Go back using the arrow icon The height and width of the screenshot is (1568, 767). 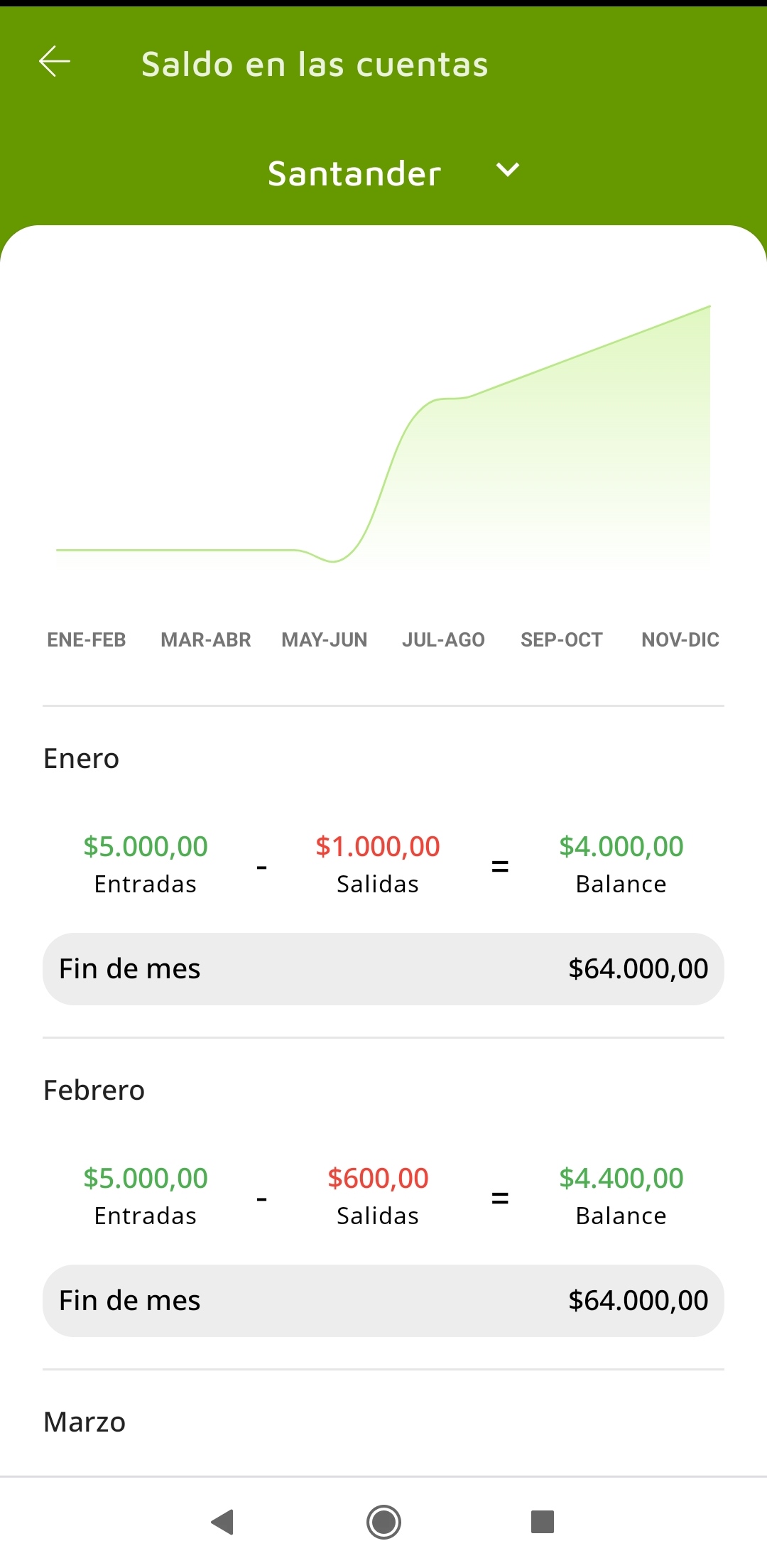[54, 62]
